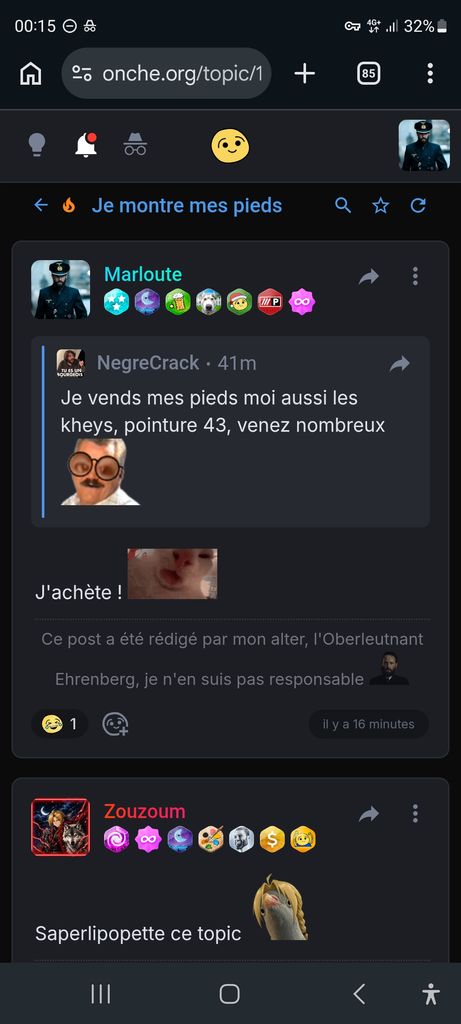Tap the yellow smiley site logo
The image size is (461, 1024).
point(230,146)
